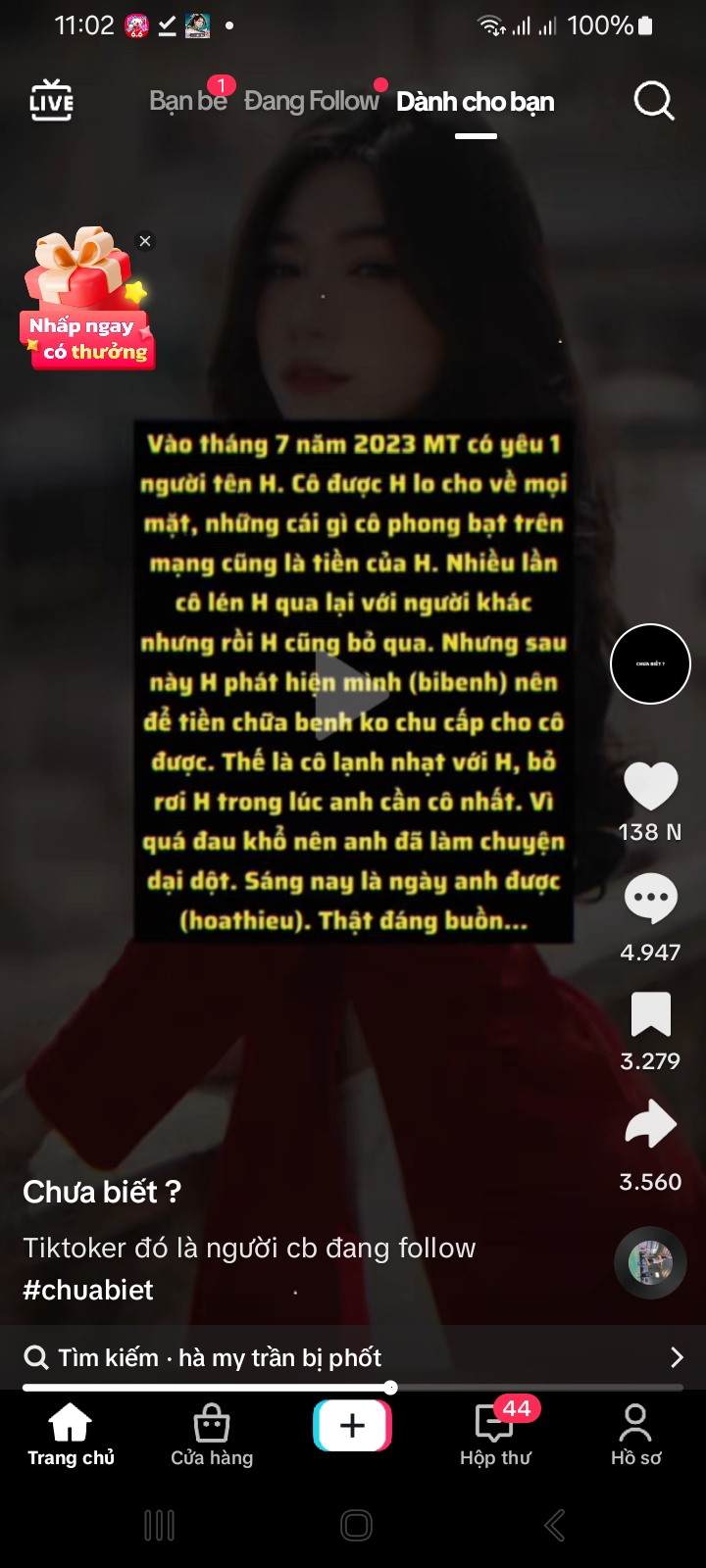Open the Hồ sơ profile tab
This screenshot has width=706, height=1568.
[x=635, y=1436]
